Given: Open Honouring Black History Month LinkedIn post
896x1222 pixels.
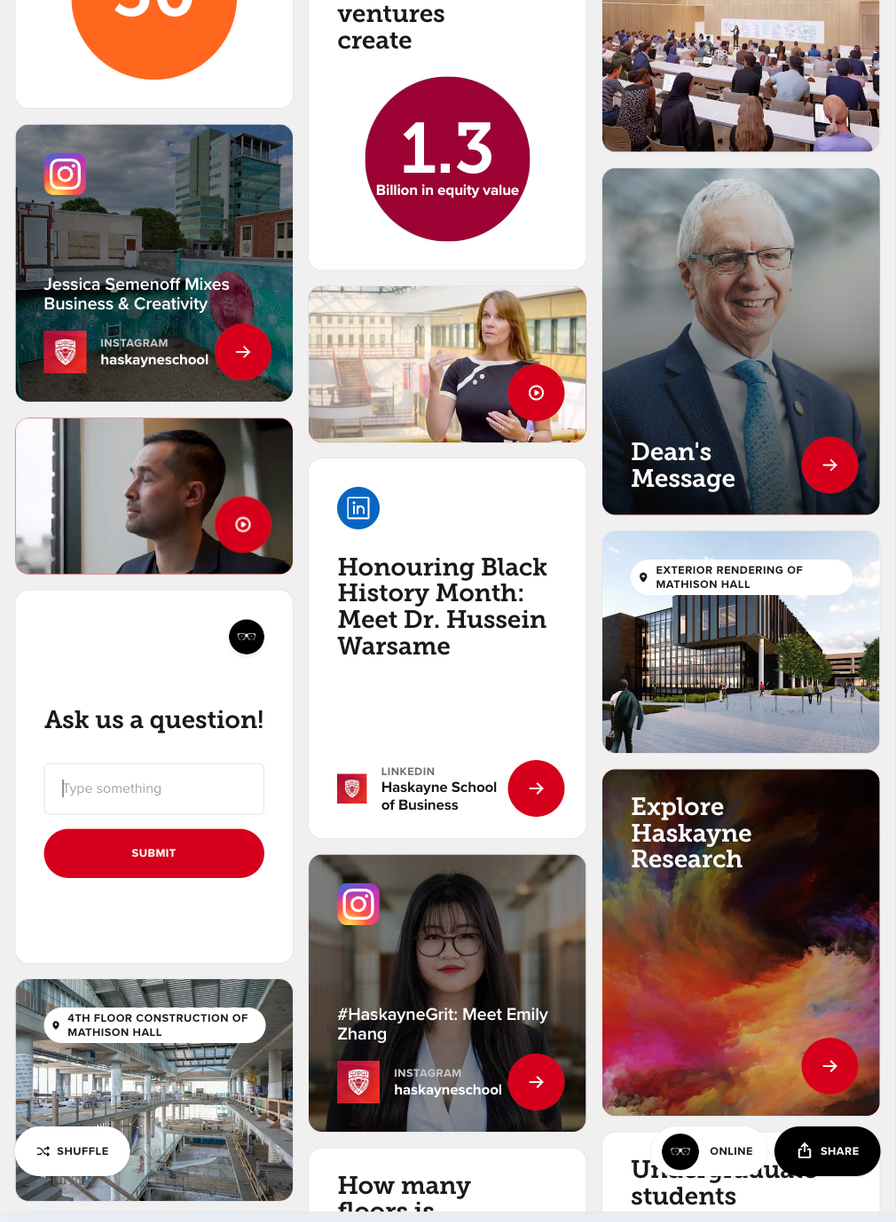Looking at the screenshot, I should (536, 788).
